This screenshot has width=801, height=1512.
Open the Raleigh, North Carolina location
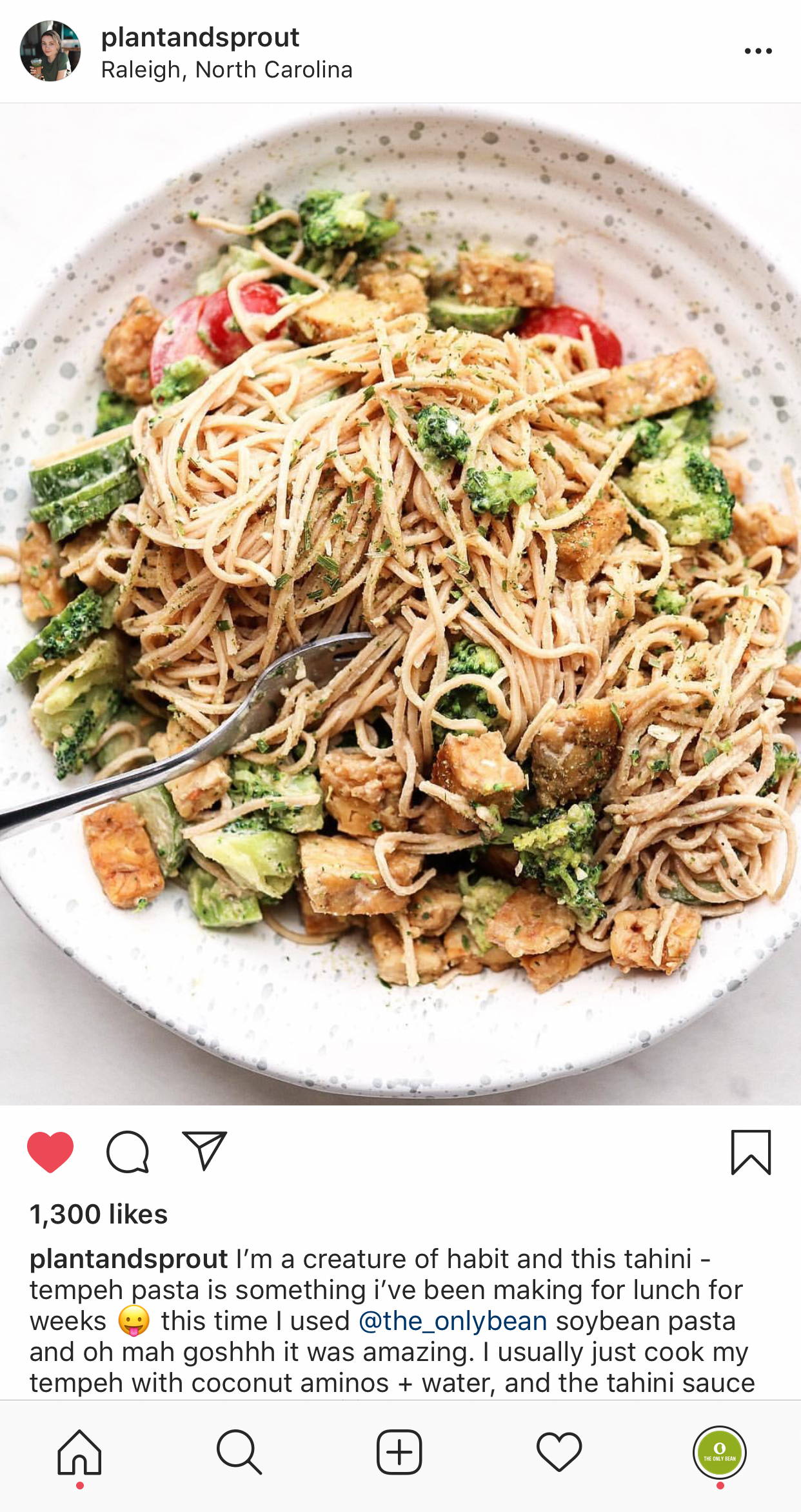point(227,70)
